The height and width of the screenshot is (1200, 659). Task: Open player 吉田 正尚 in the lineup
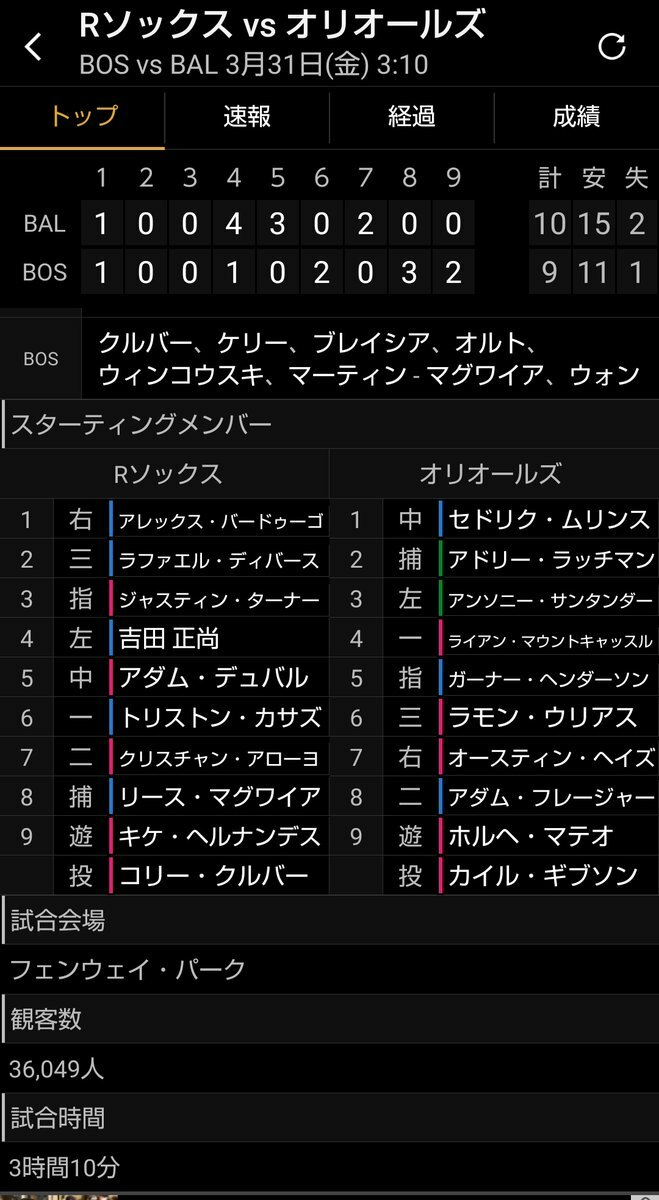170,638
